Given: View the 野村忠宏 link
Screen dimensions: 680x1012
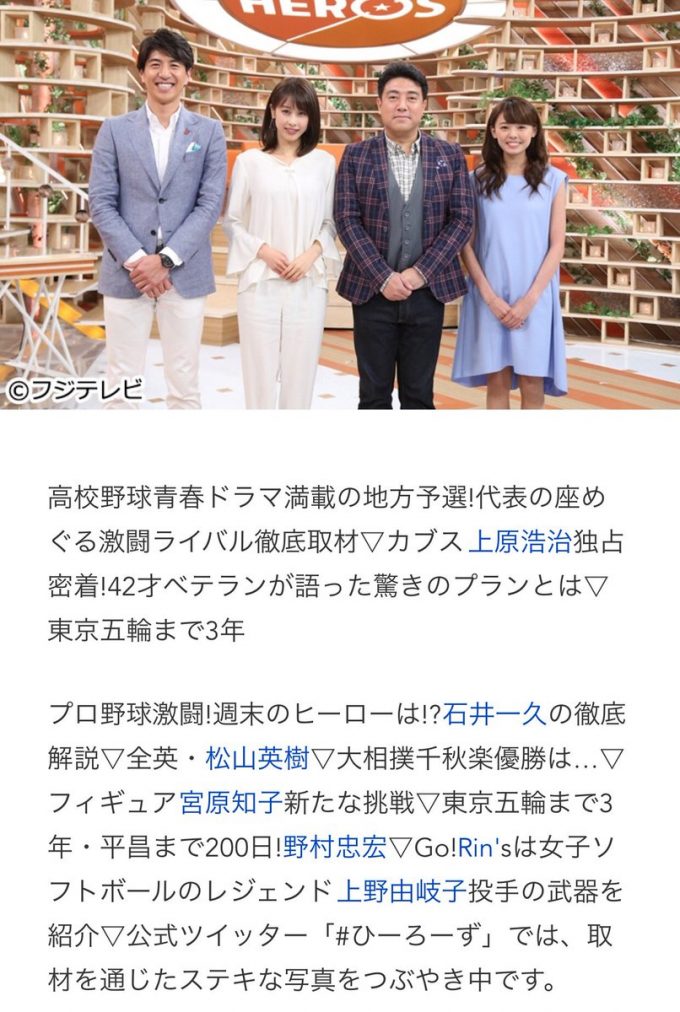Looking at the screenshot, I should [x=335, y=845].
